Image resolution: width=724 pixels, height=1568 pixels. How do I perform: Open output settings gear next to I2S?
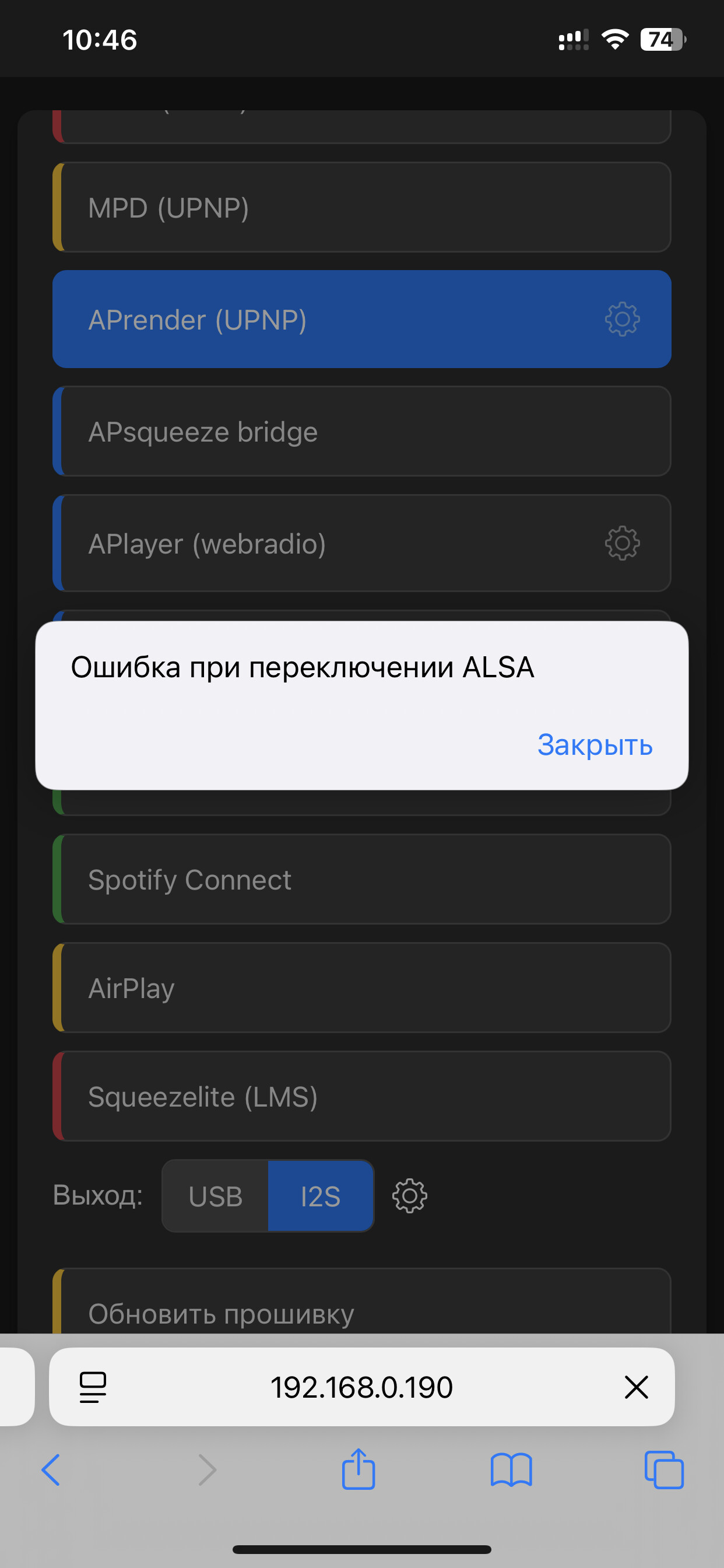(409, 1196)
